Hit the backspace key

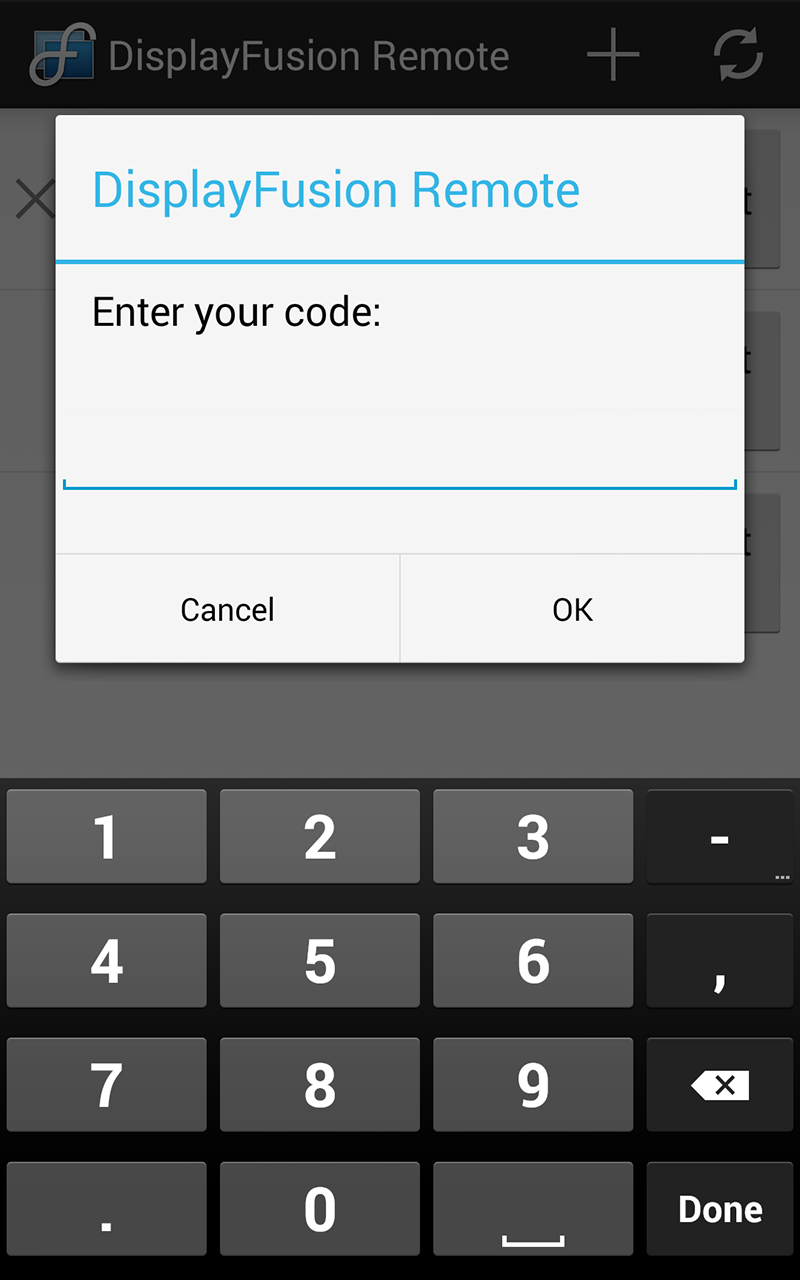tap(720, 1085)
